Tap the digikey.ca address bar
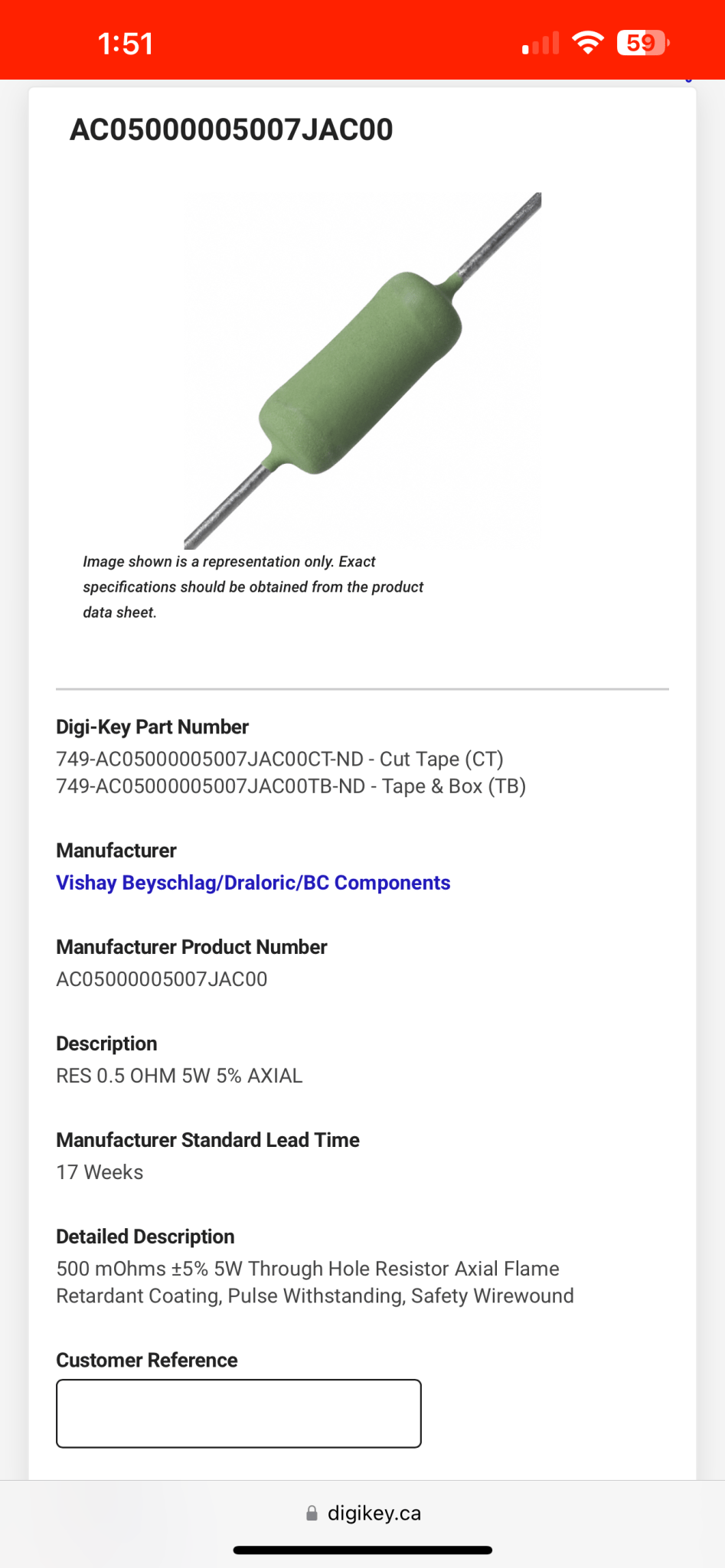 coord(363,1513)
